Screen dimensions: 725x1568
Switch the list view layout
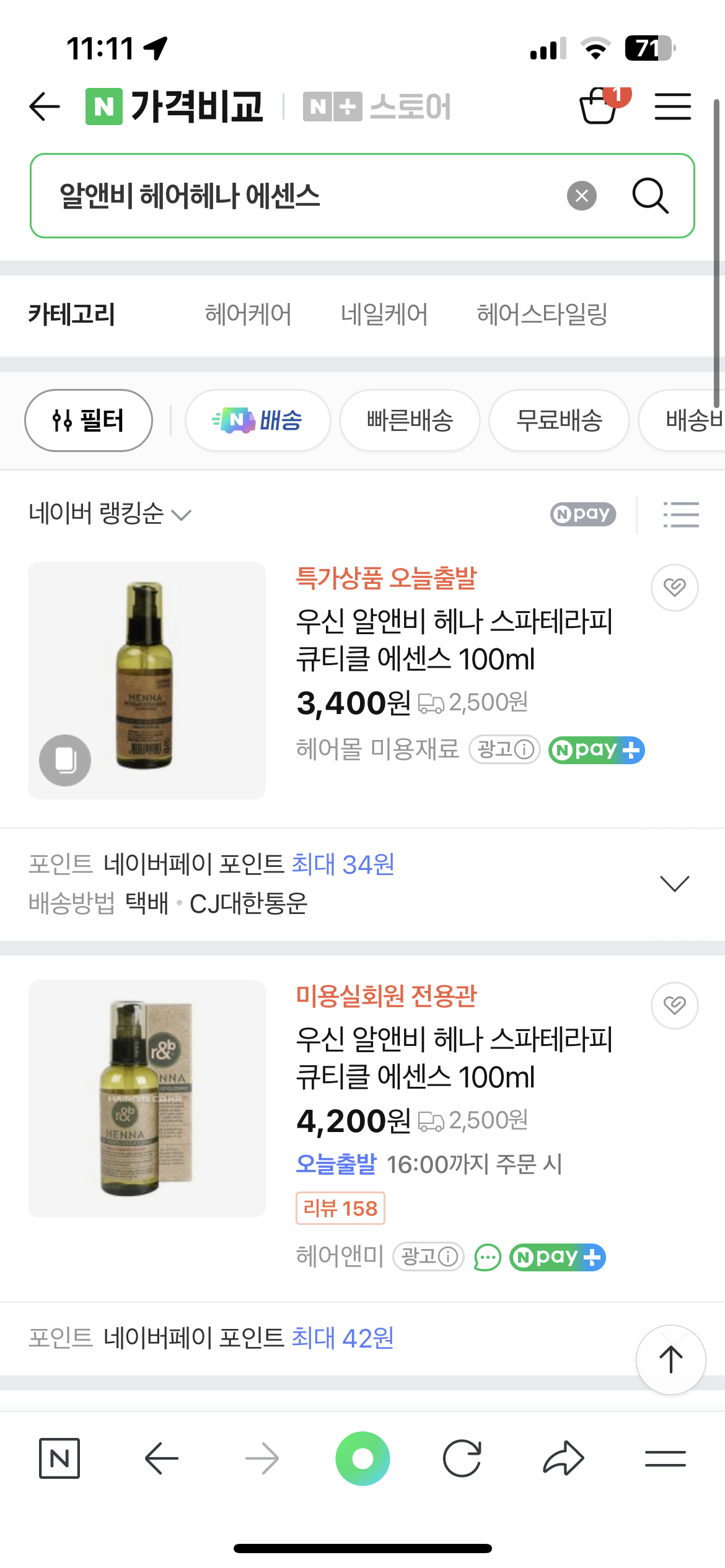pyautogui.click(x=680, y=514)
